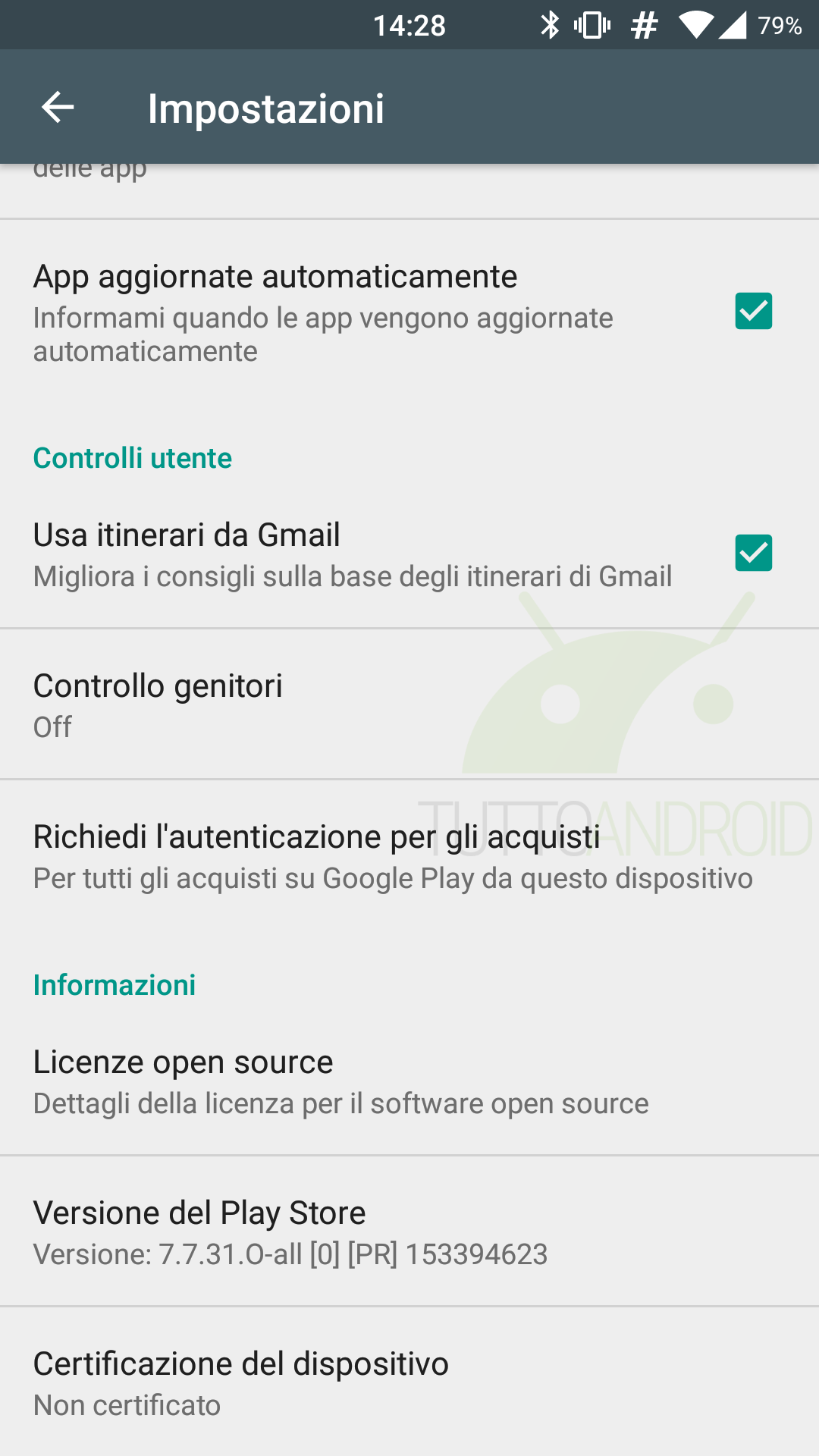Go back using the arrow icon
819x1456 pixels.
(x=58, y=107)
